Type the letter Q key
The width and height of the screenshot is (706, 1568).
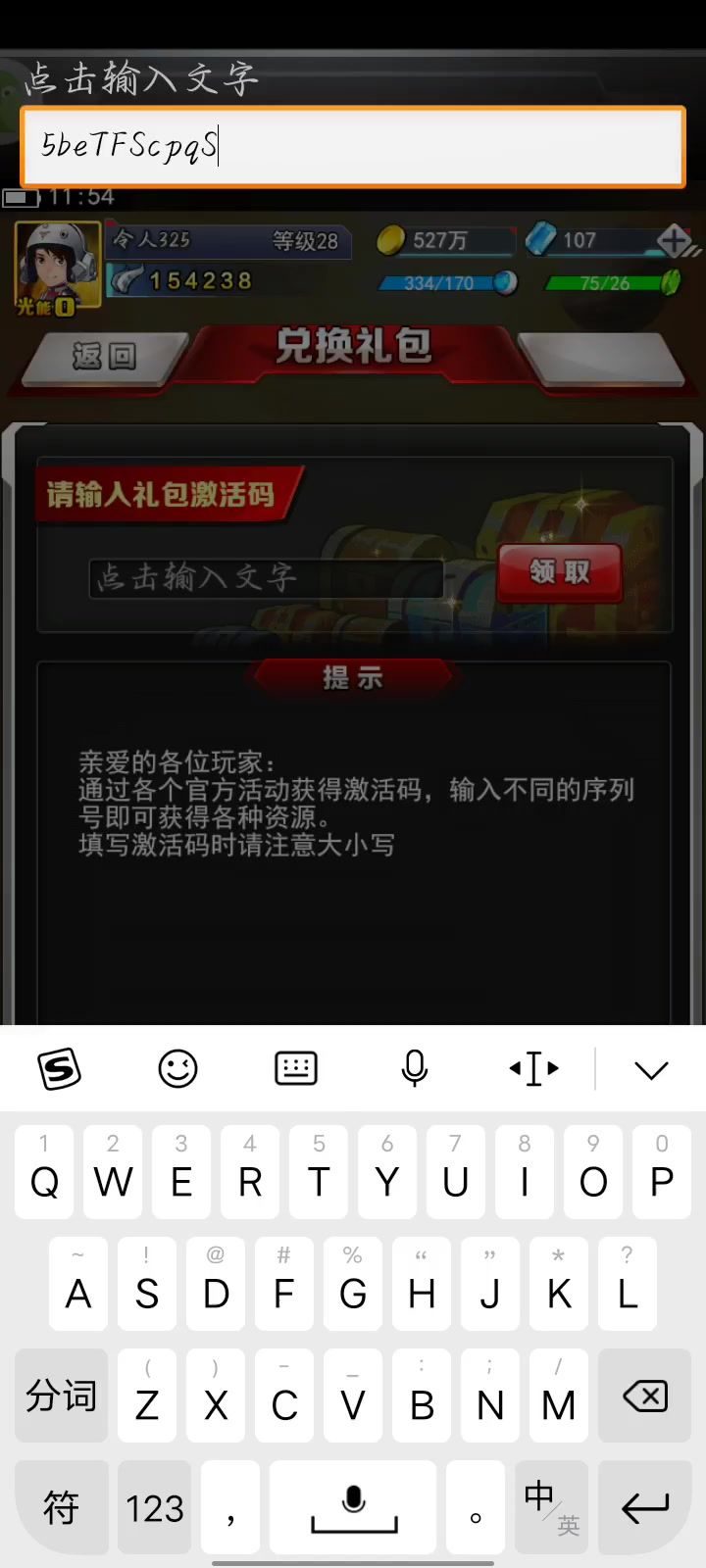[x=44, y=1173]
